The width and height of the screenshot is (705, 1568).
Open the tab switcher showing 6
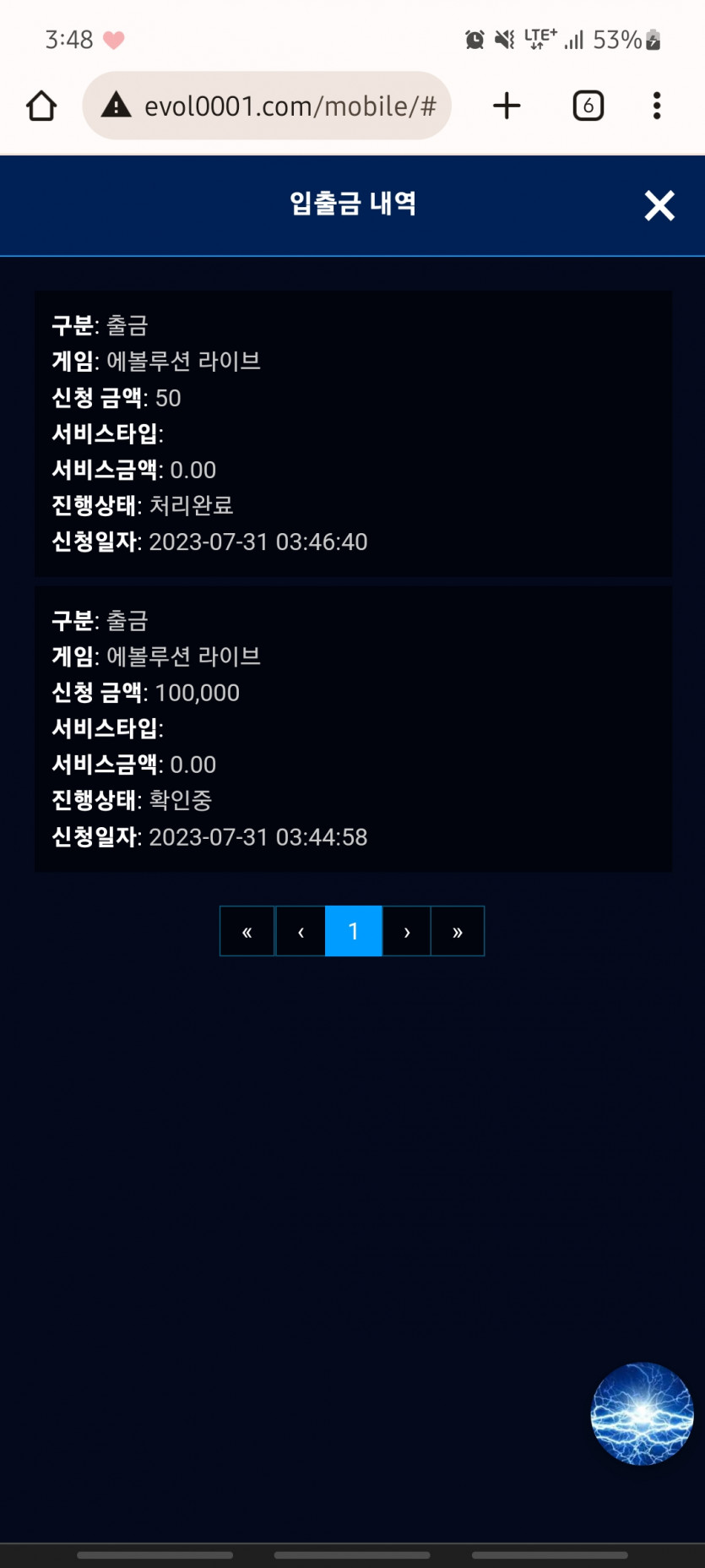pyautogui.click(x=588, y=106)
